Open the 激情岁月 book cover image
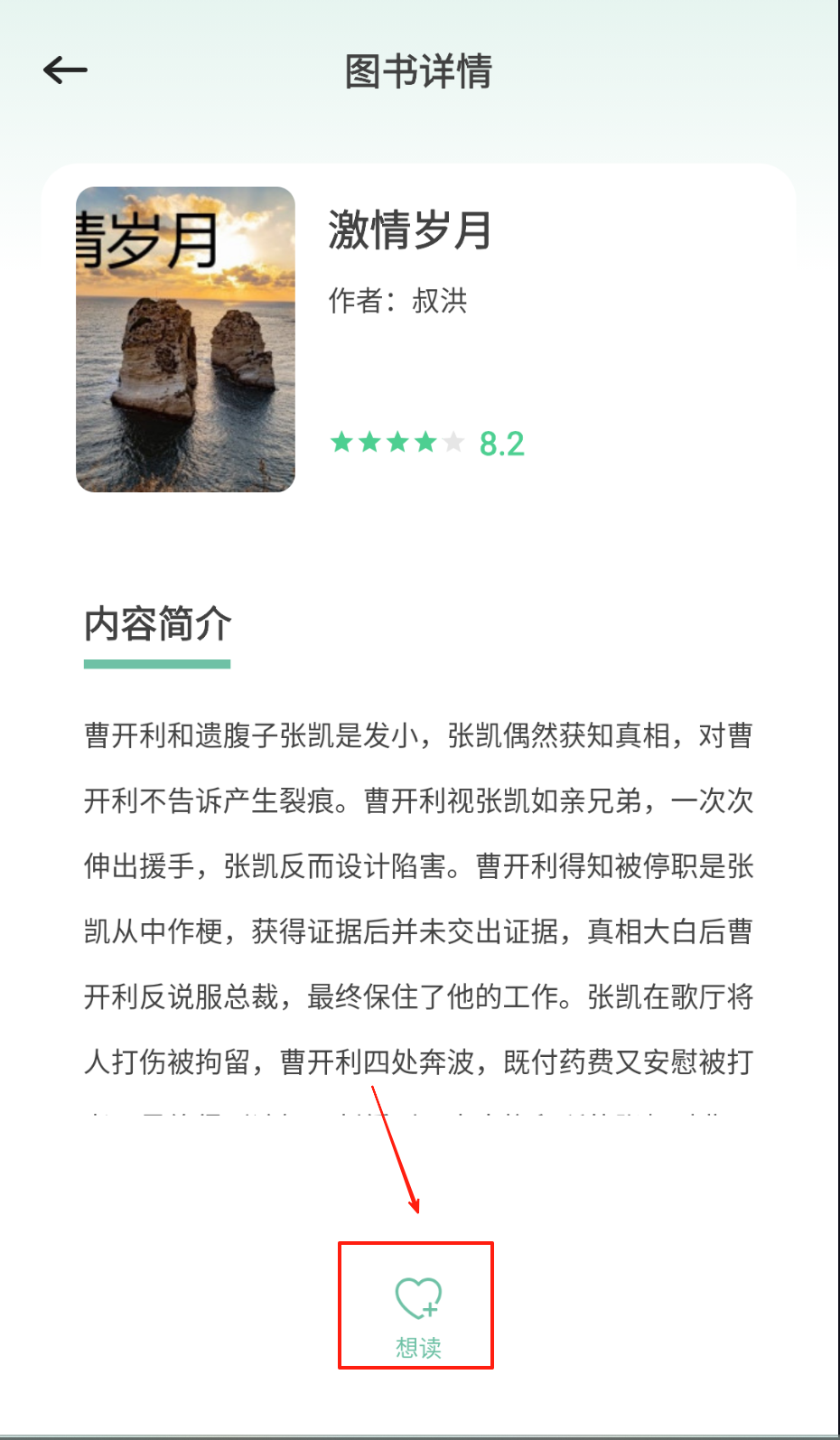Image resolution: width=840 pixels, height=1440 pixels. click(185, 340)
